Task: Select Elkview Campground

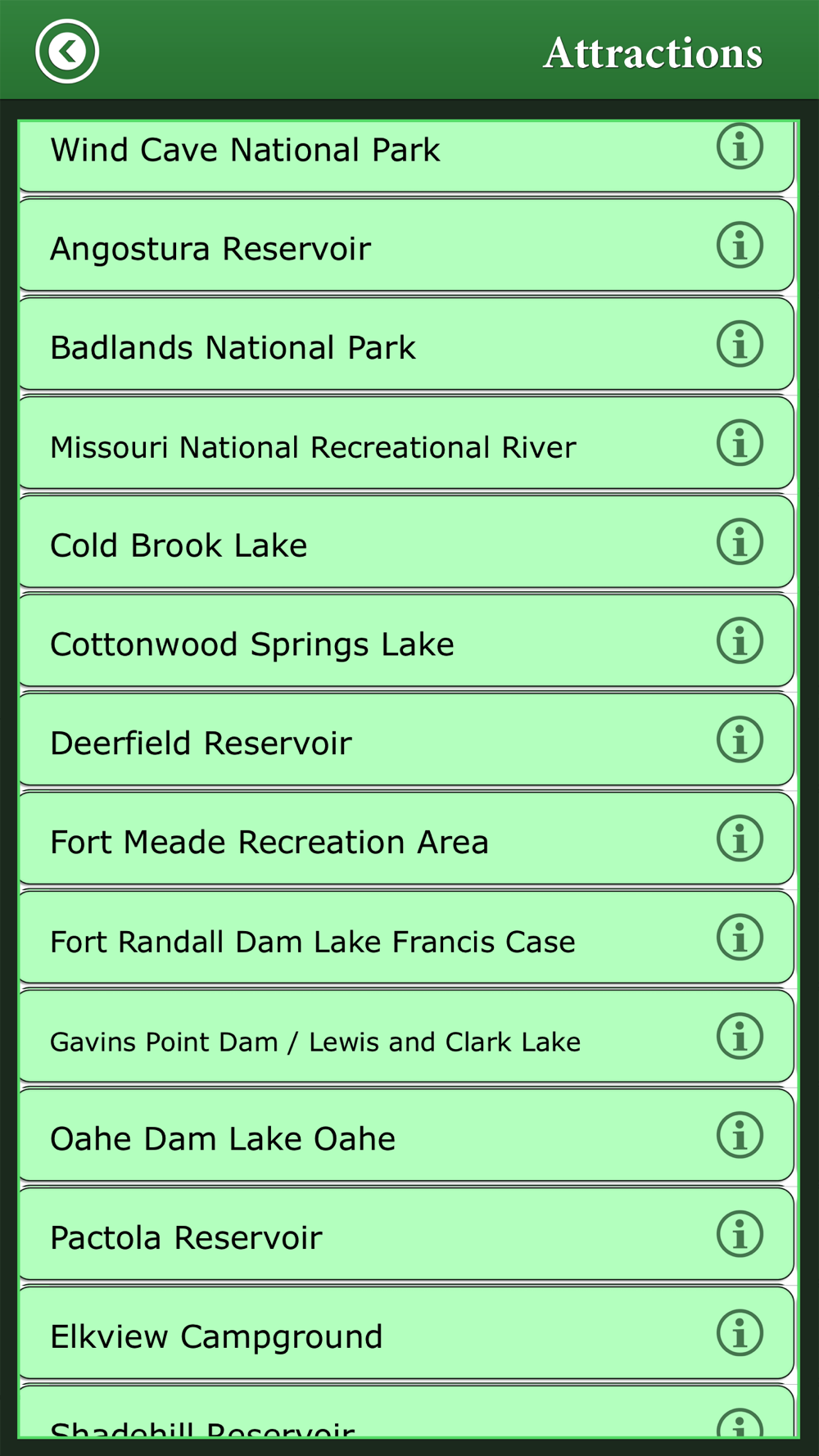Action: pyautogui.click(x=406, y=1333)
